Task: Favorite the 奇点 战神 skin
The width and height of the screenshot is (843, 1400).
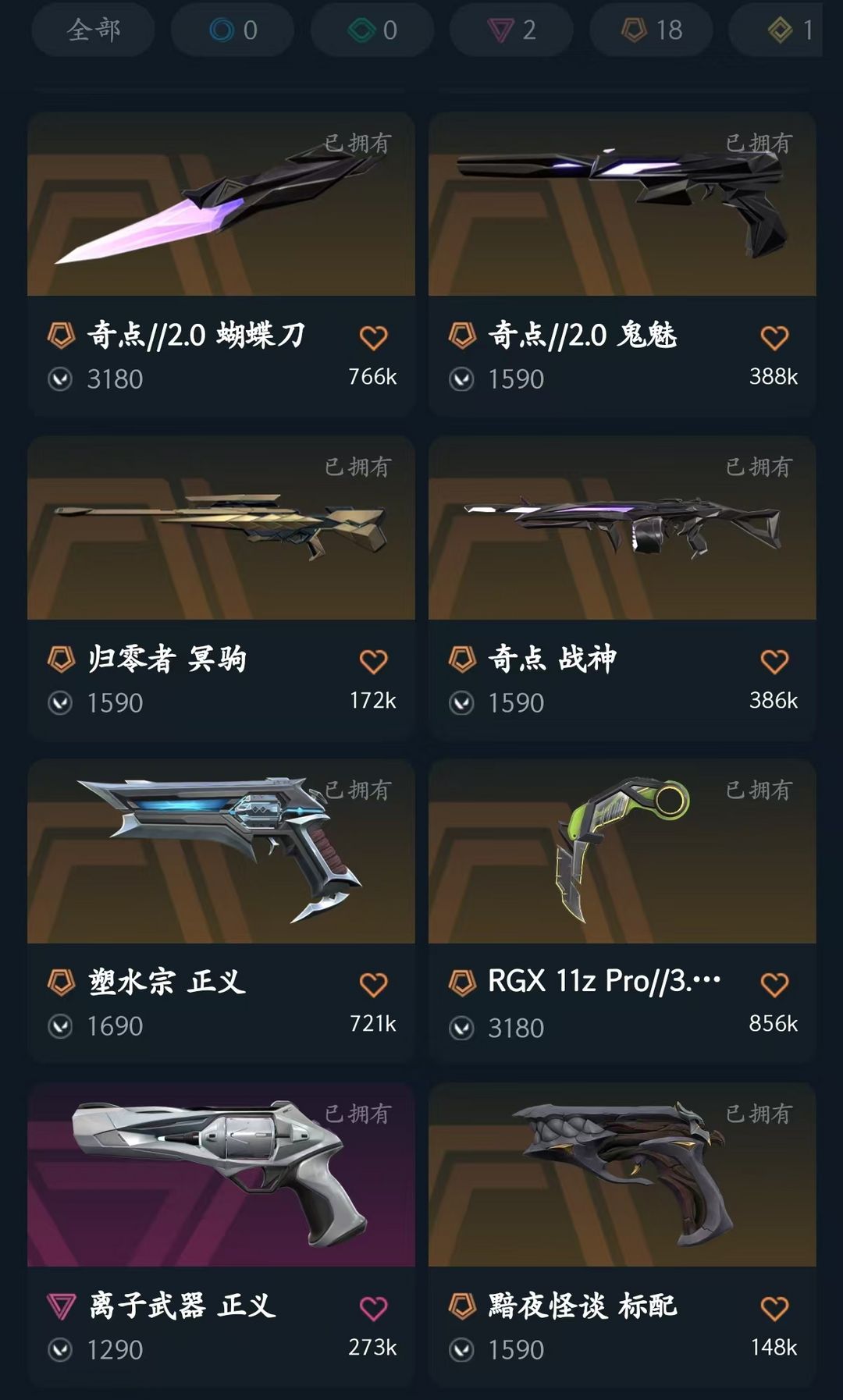Action: [x=774, y=662]
